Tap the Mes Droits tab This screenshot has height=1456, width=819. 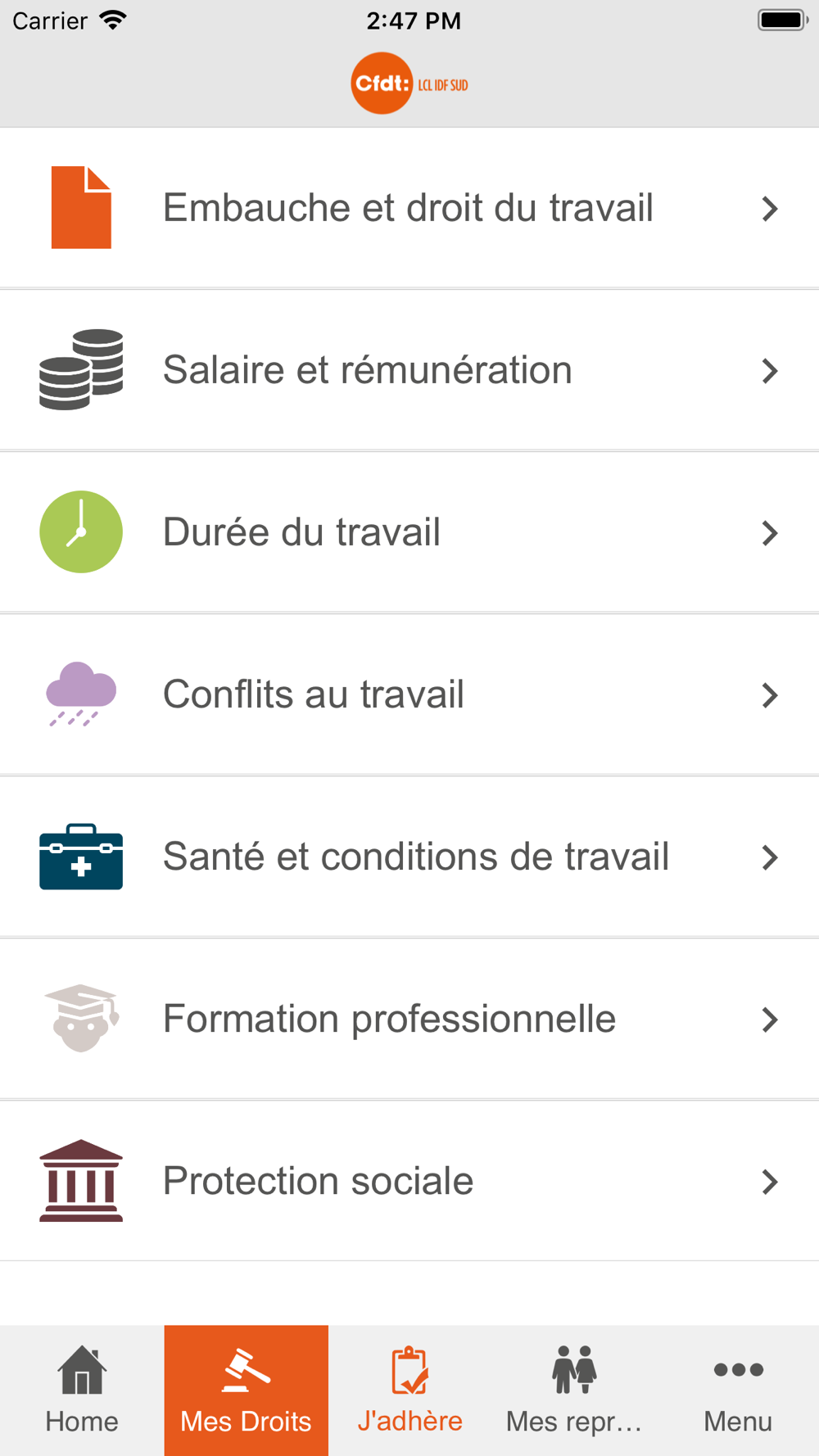[x=246, y=1390]
